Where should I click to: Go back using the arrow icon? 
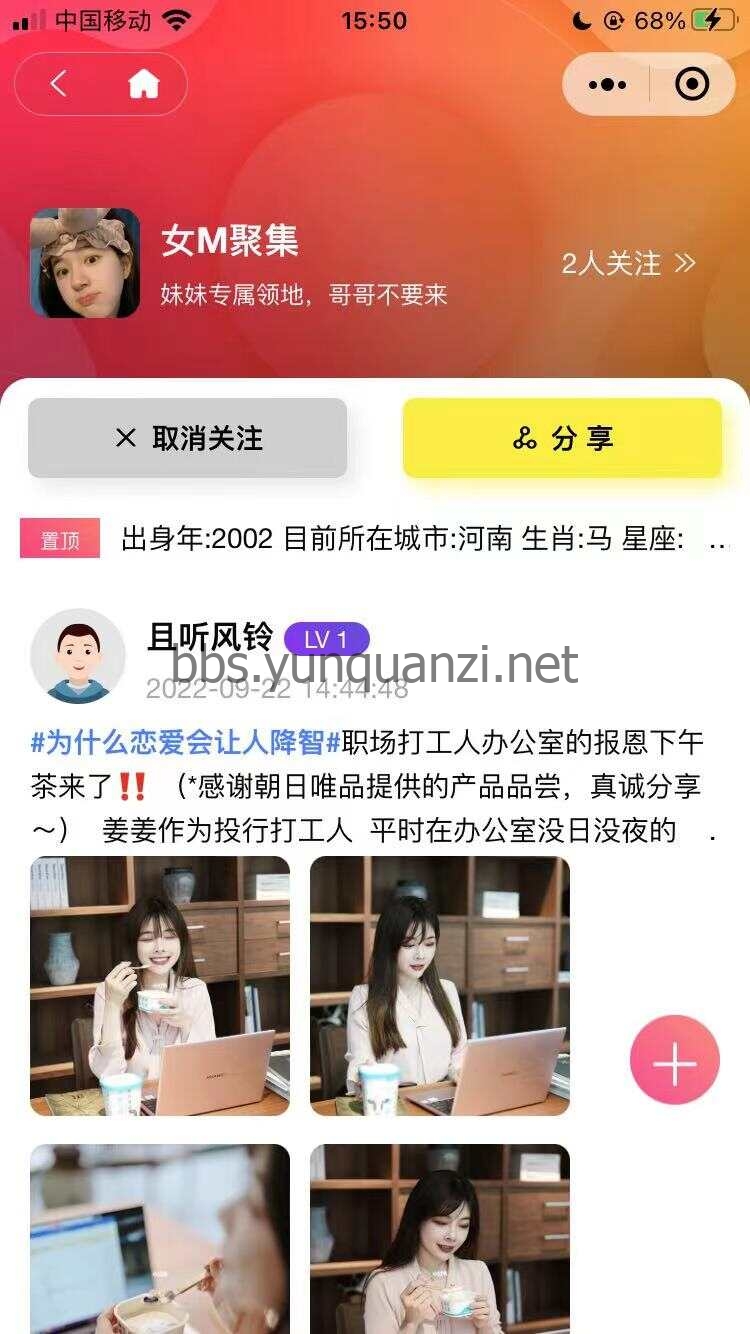coord(58,84)
